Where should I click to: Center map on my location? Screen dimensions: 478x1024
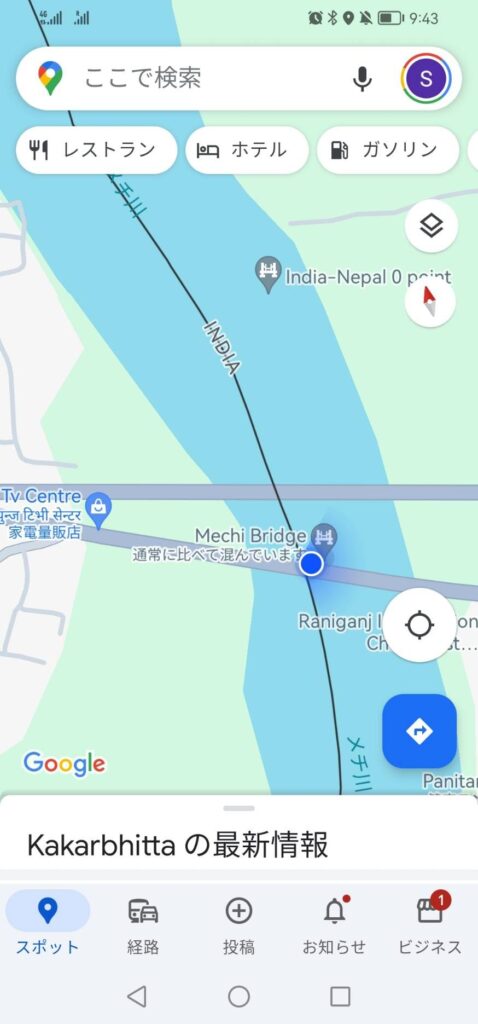coord(419,625)
